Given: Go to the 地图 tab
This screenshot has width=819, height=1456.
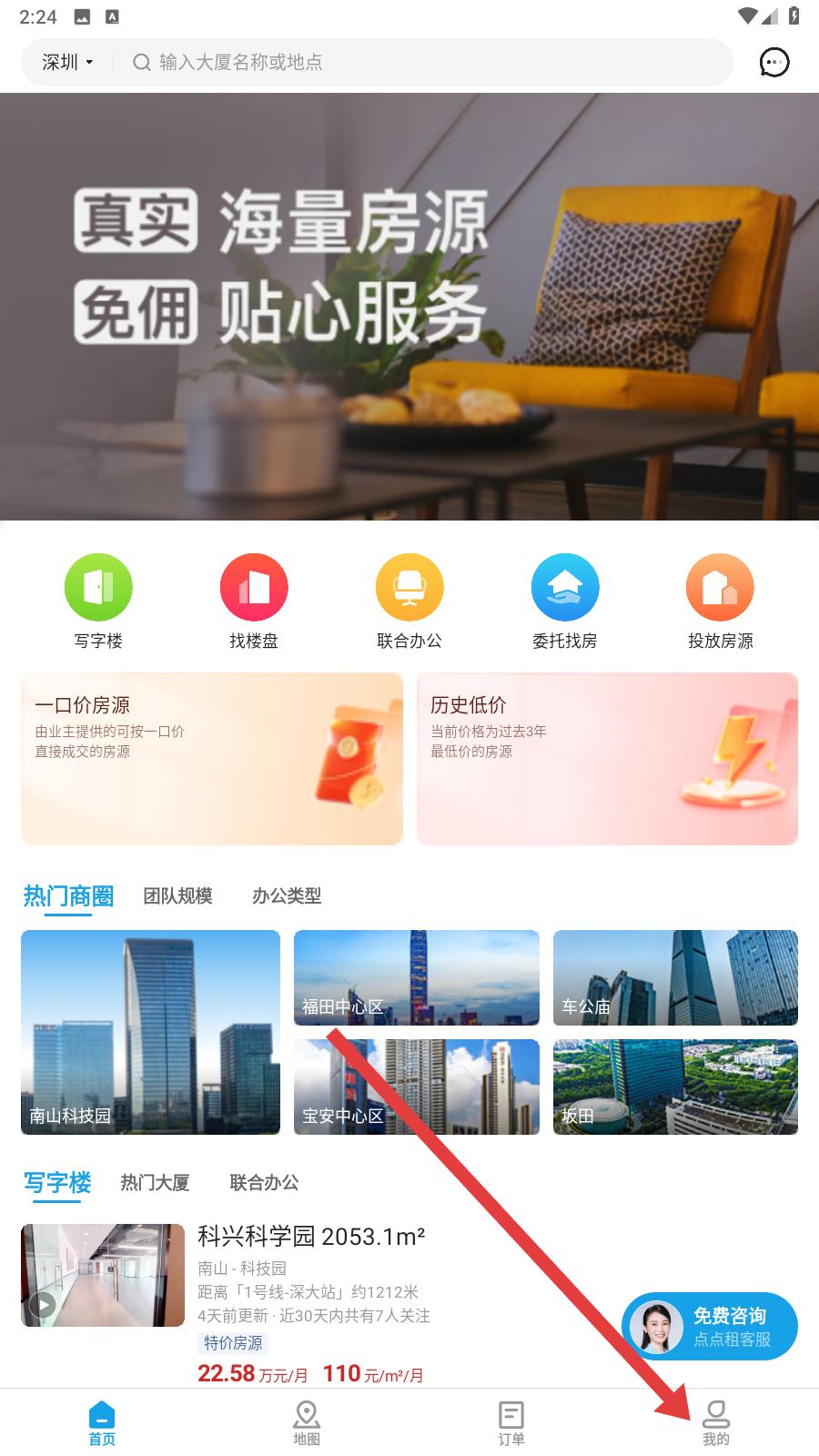Looking at the screenshot, I should click(307, 1422).
